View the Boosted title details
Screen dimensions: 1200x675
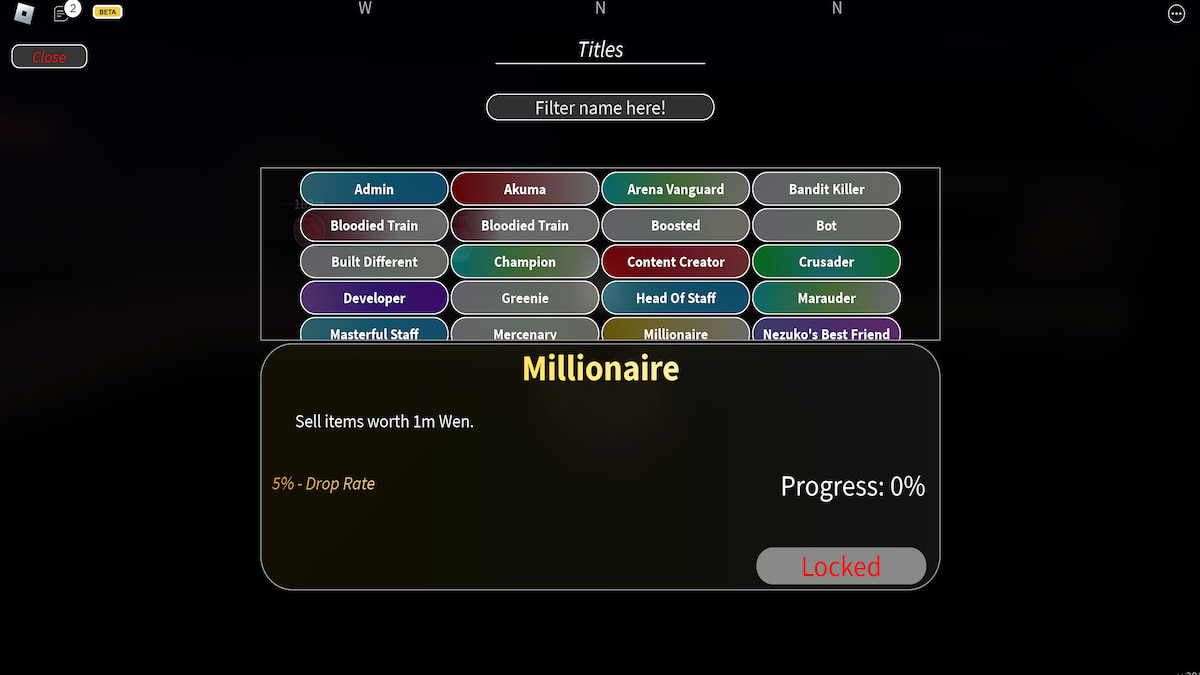pos(675,225)
